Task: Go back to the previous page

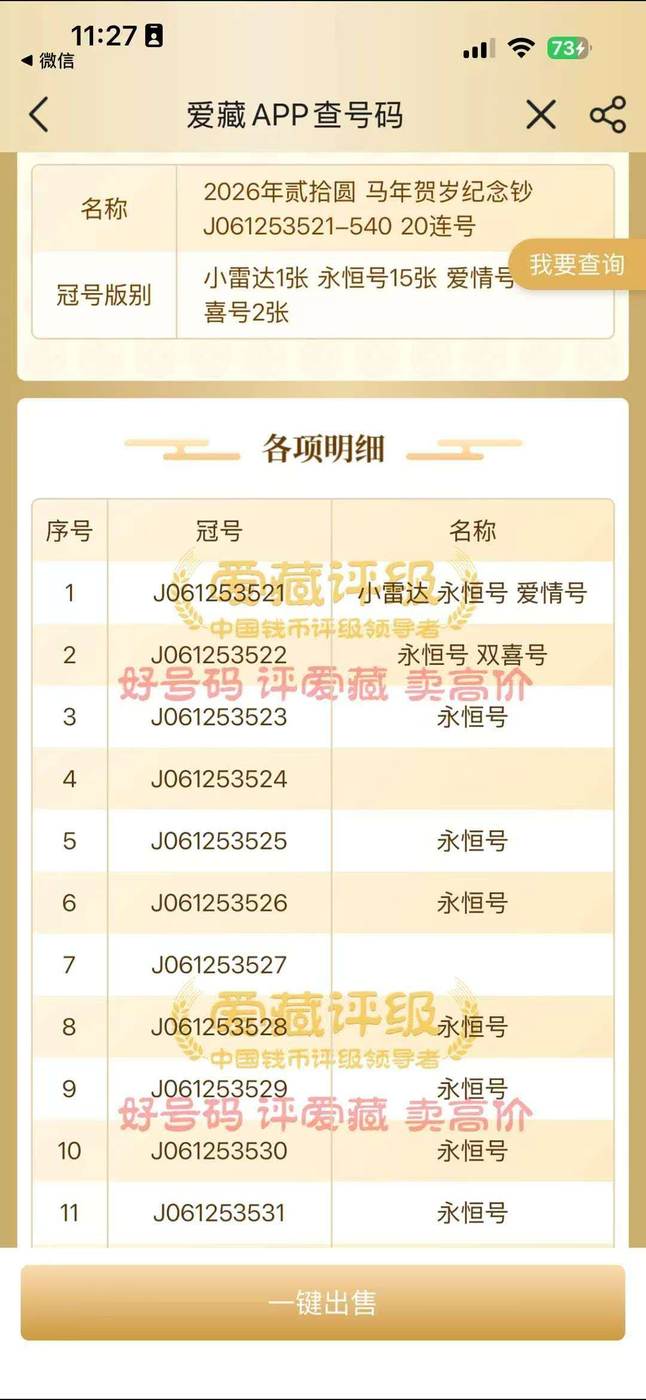Action: [38, 115]
